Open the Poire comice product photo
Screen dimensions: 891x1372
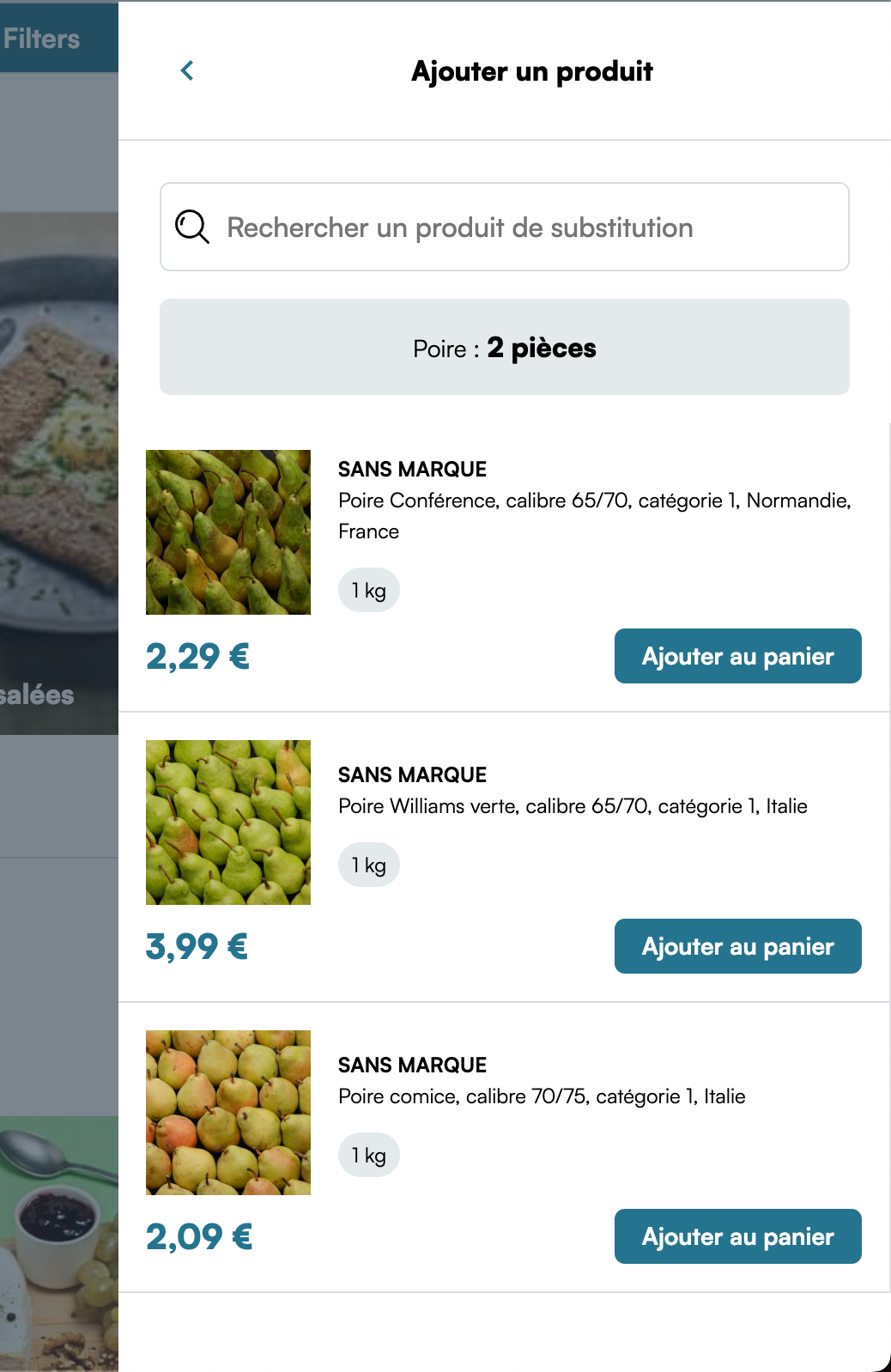(228, 1113)
